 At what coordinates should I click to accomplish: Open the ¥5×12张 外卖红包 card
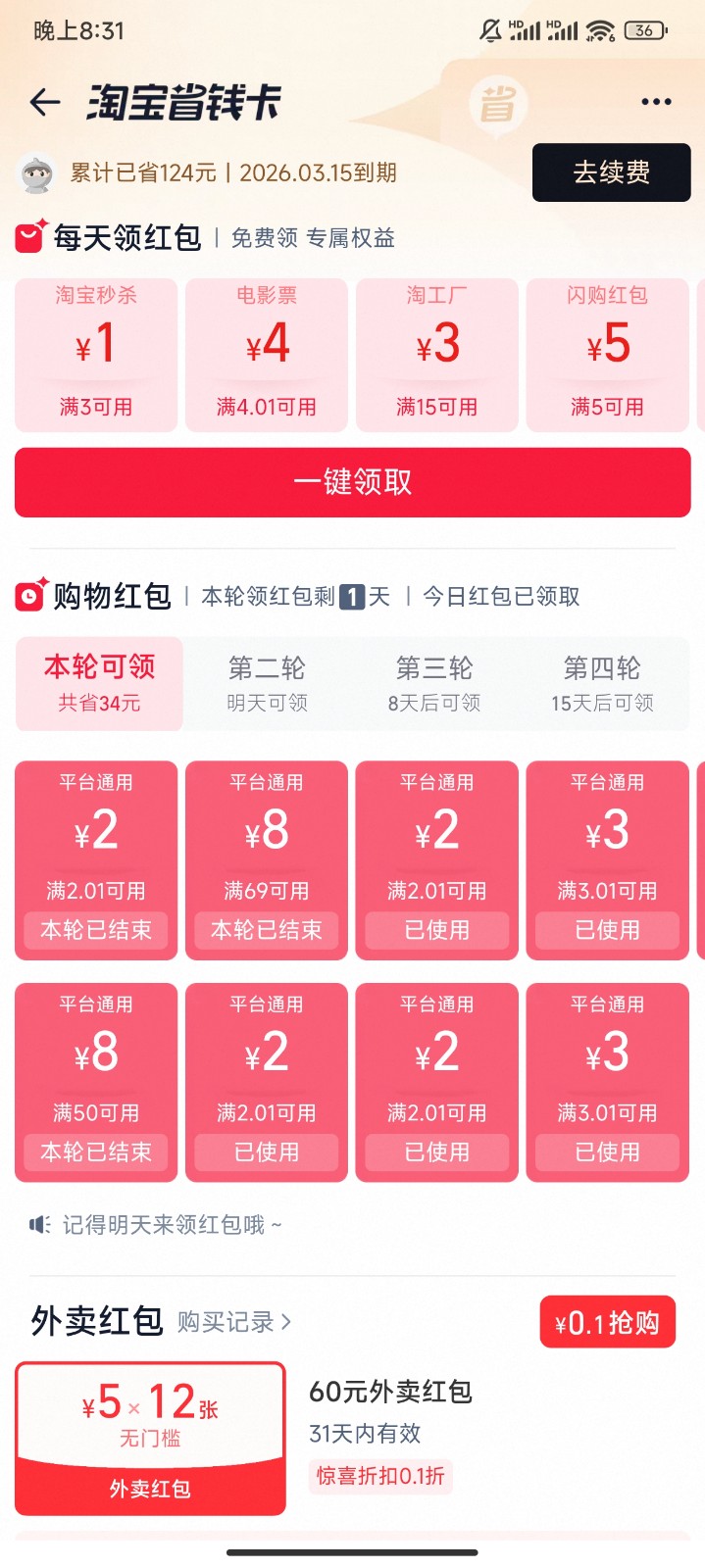click(150, 1438)
